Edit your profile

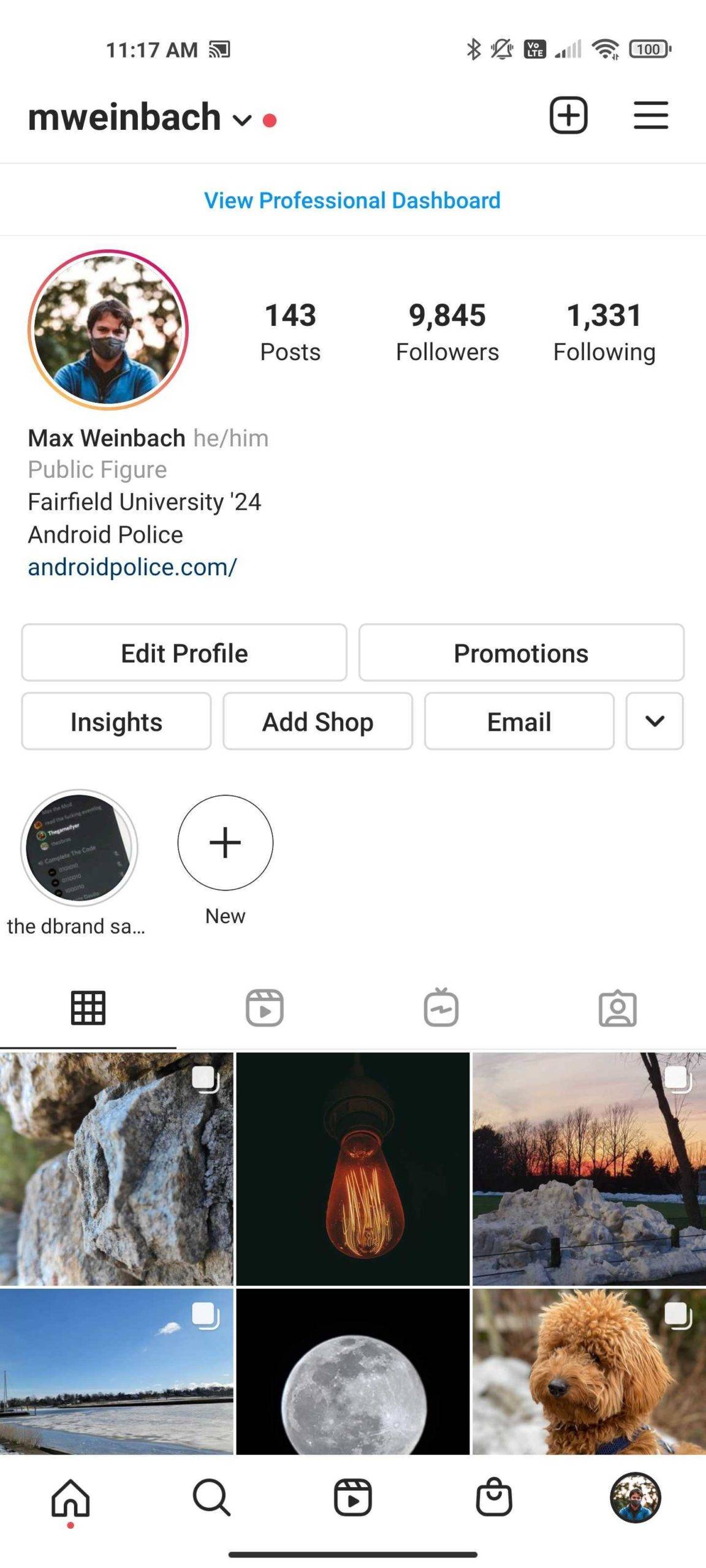[x=183, y=653]
